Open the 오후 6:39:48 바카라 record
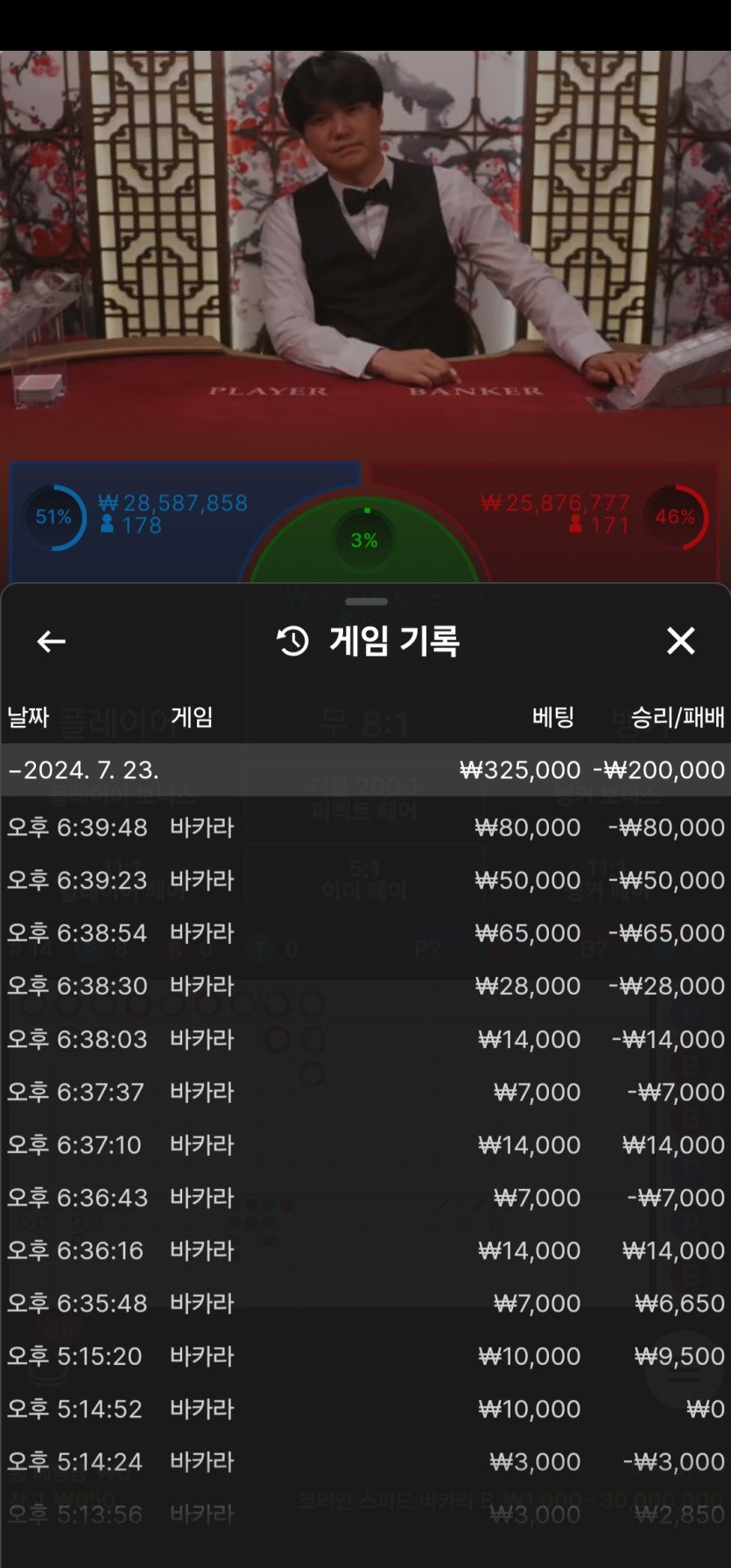 click(365, 827)
